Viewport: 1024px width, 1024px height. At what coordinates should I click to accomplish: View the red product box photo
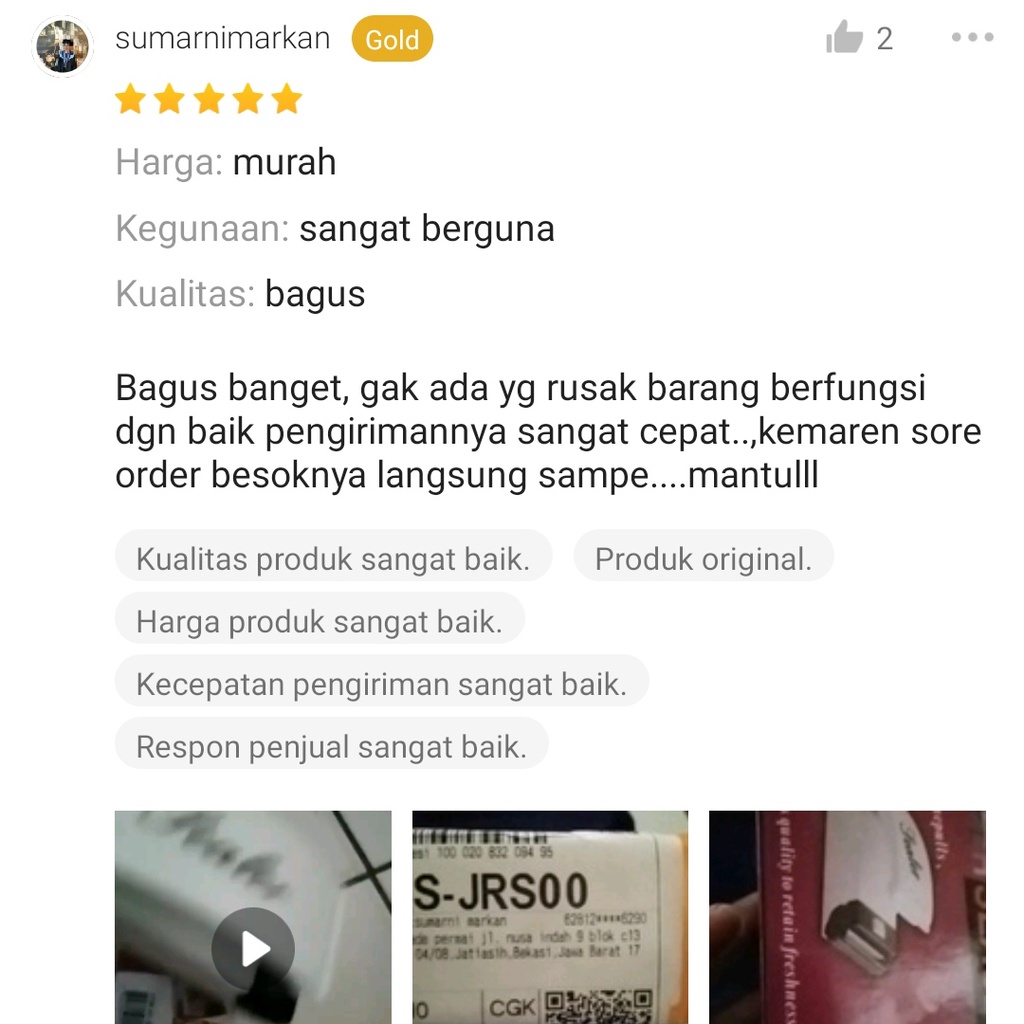[x=847, y=917]
